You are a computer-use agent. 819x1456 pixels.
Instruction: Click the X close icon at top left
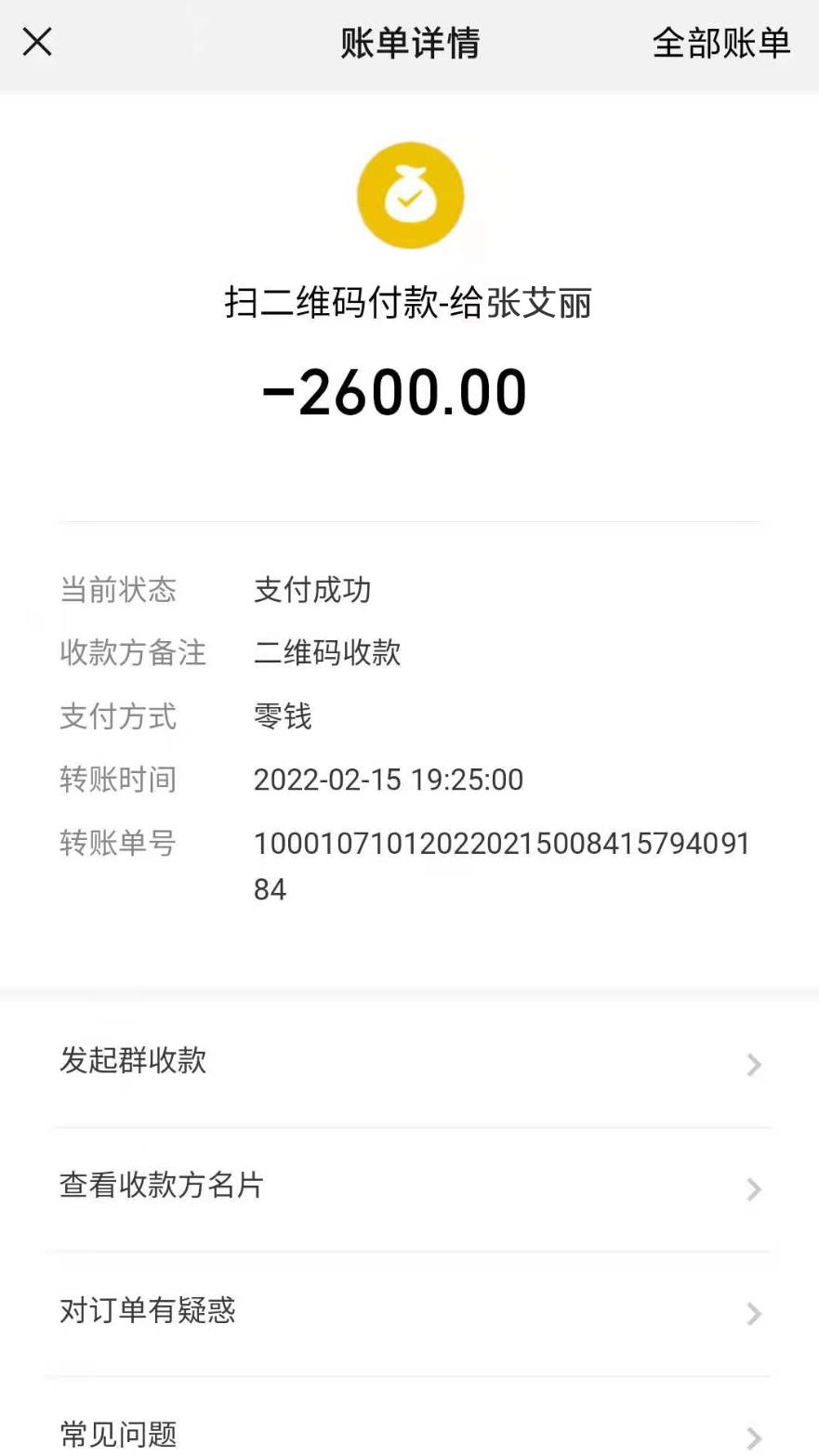point(36,42)
